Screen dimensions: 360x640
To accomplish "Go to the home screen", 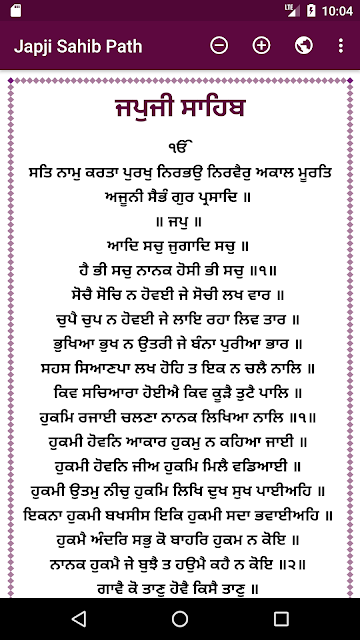I will 180,619.
